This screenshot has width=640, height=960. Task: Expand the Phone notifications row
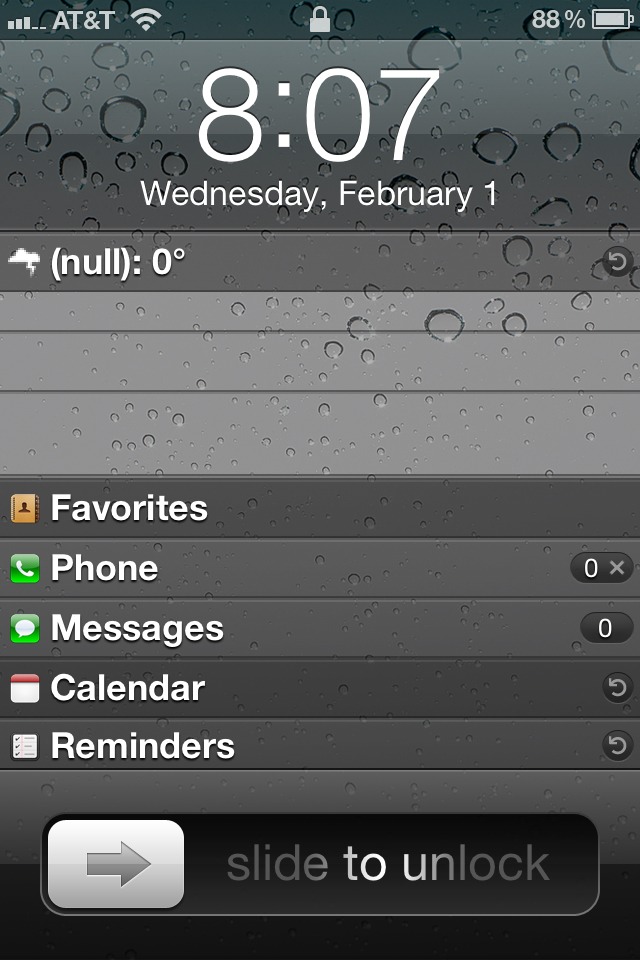[104, 568]
